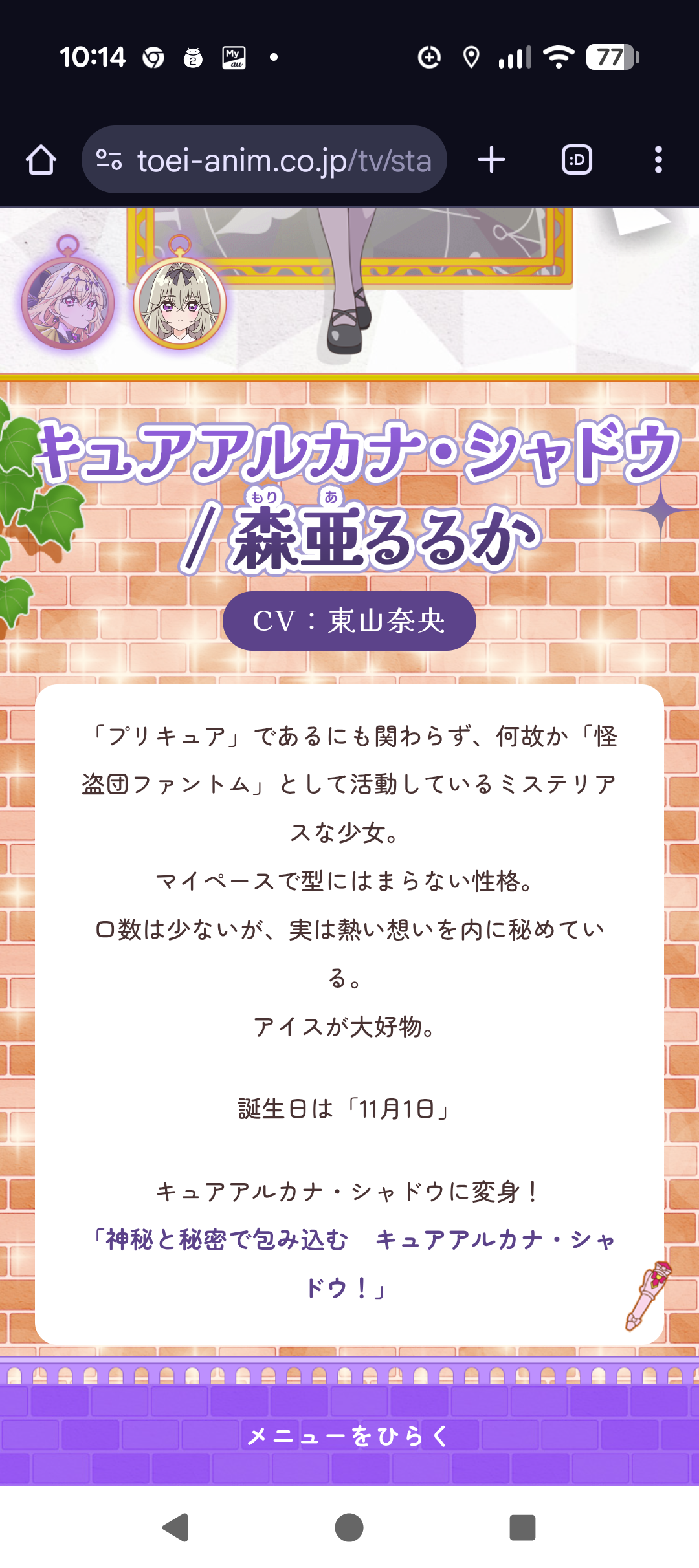Open Chrome's three-dot overflow menu
This screenshot has width=699, height=1568.
tap(658, 160)
